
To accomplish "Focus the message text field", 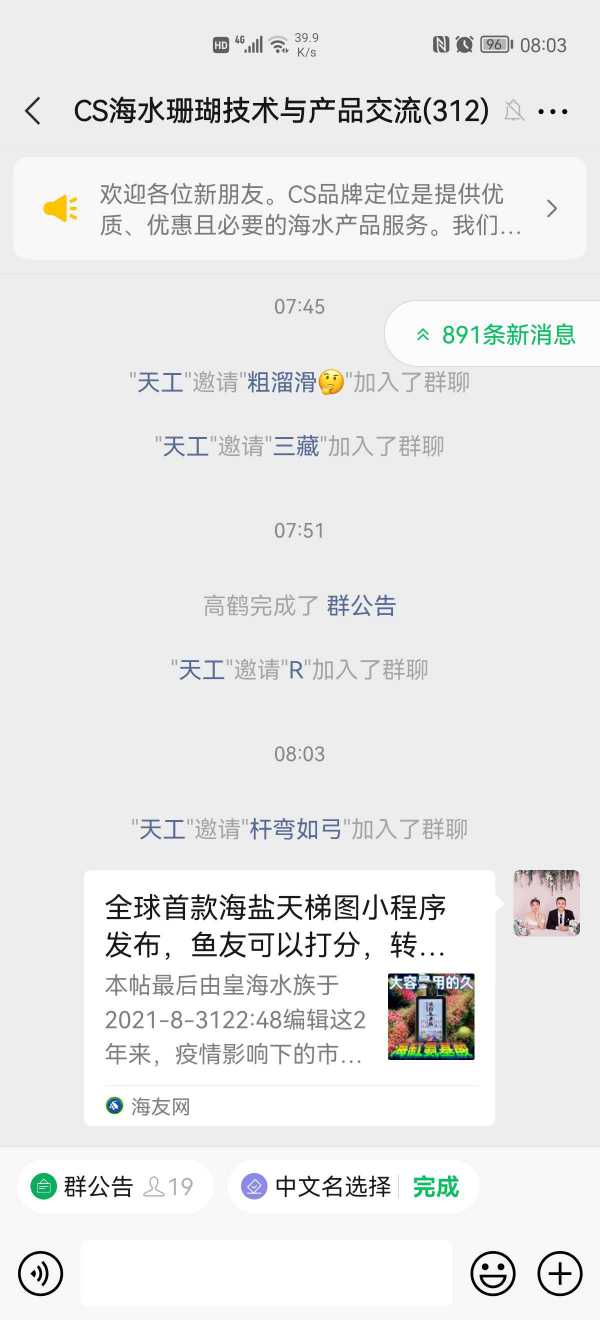I will (266, 1273).
